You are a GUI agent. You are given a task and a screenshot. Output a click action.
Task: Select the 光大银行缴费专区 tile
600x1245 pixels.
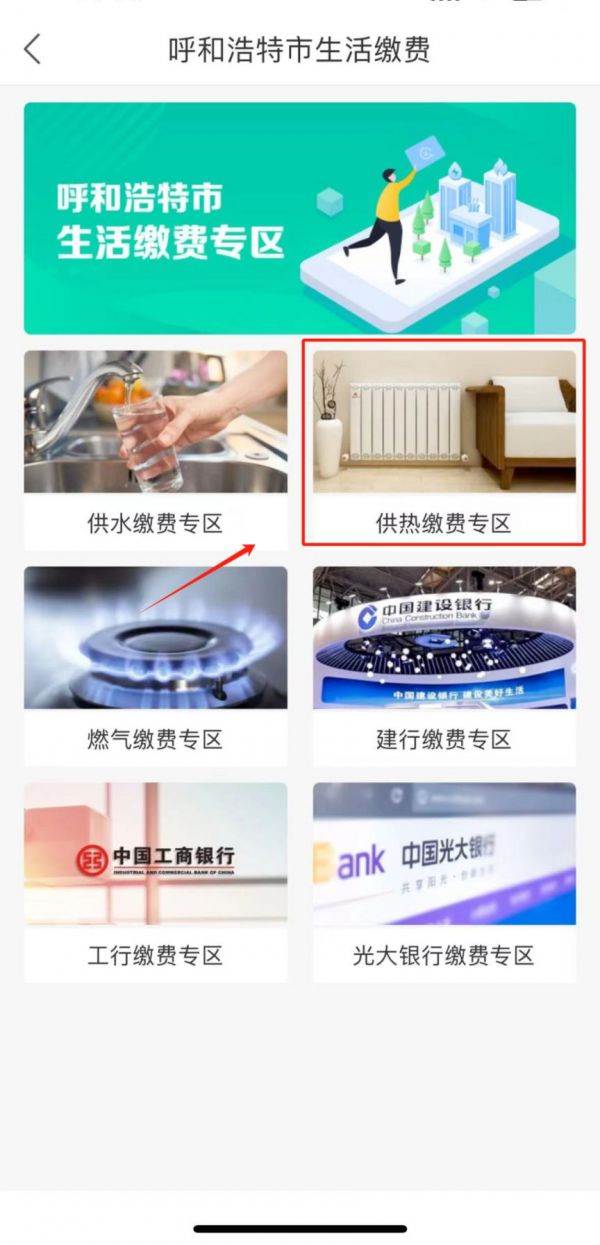click(444, 882)
